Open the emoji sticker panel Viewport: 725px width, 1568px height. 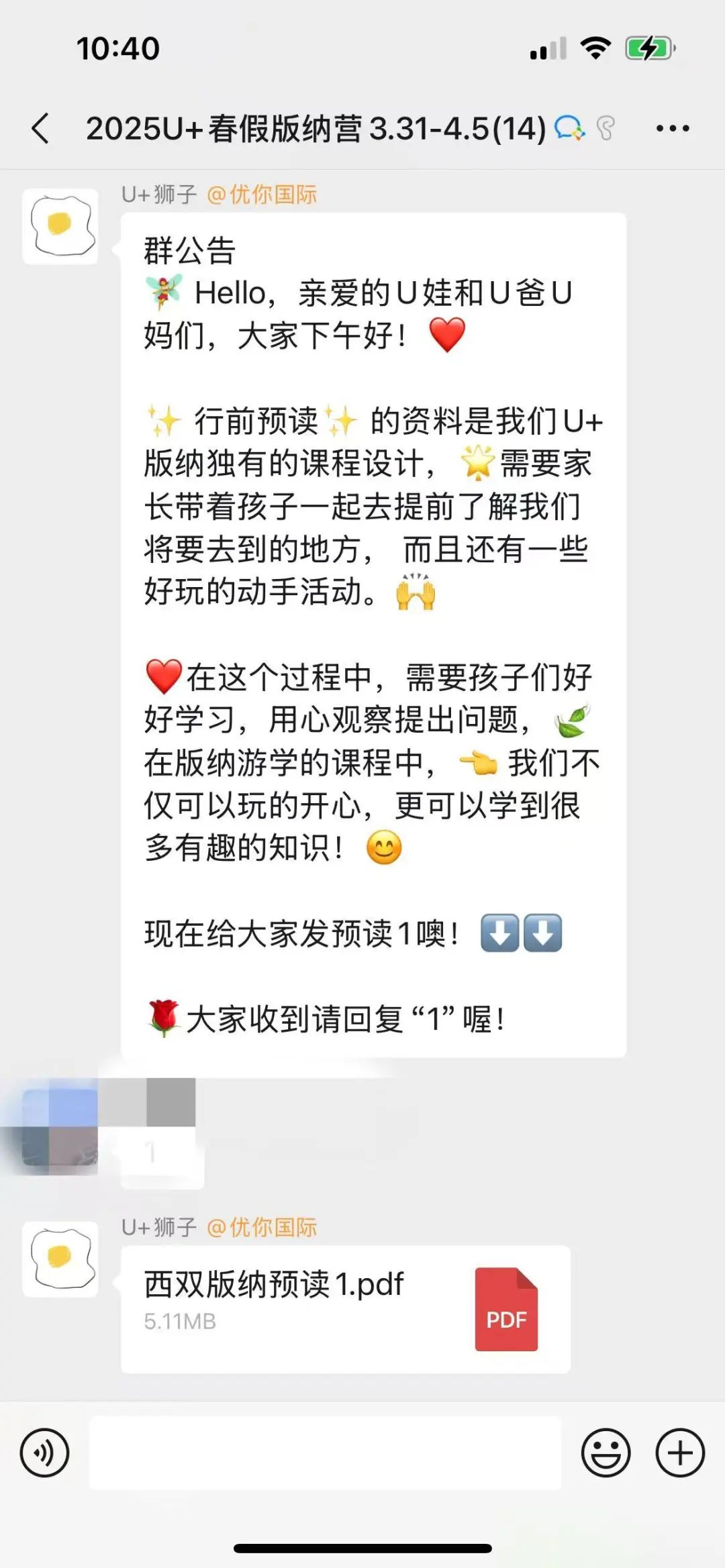pos(606,1453)
